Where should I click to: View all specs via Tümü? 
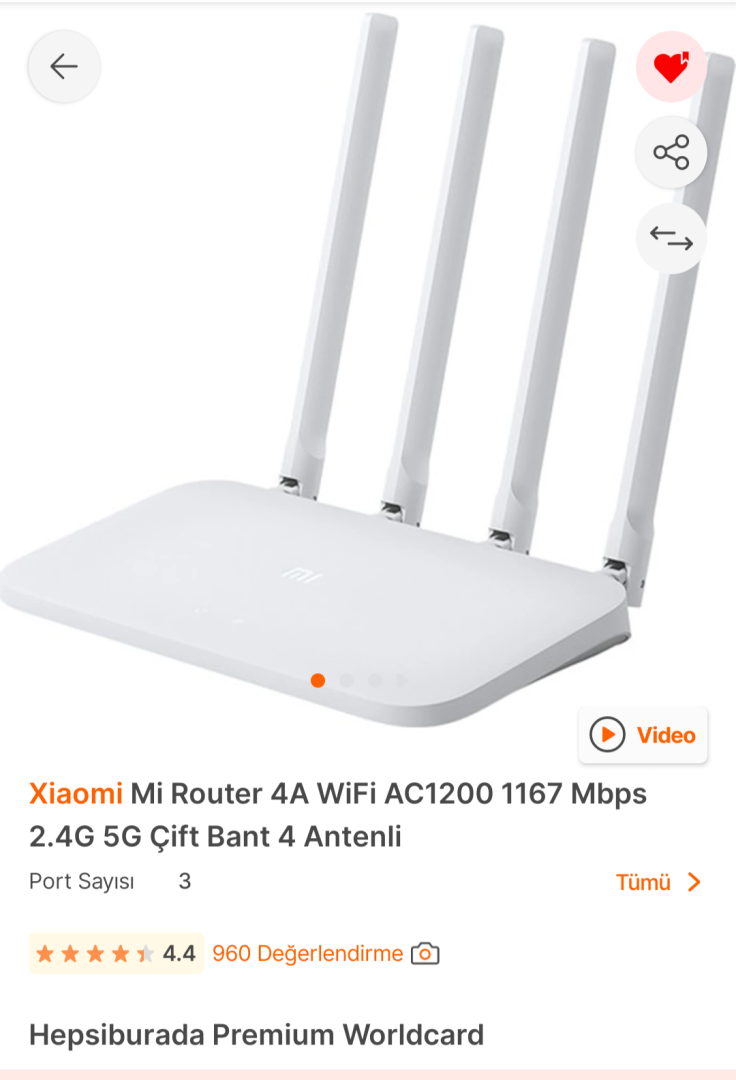[658, 882]
